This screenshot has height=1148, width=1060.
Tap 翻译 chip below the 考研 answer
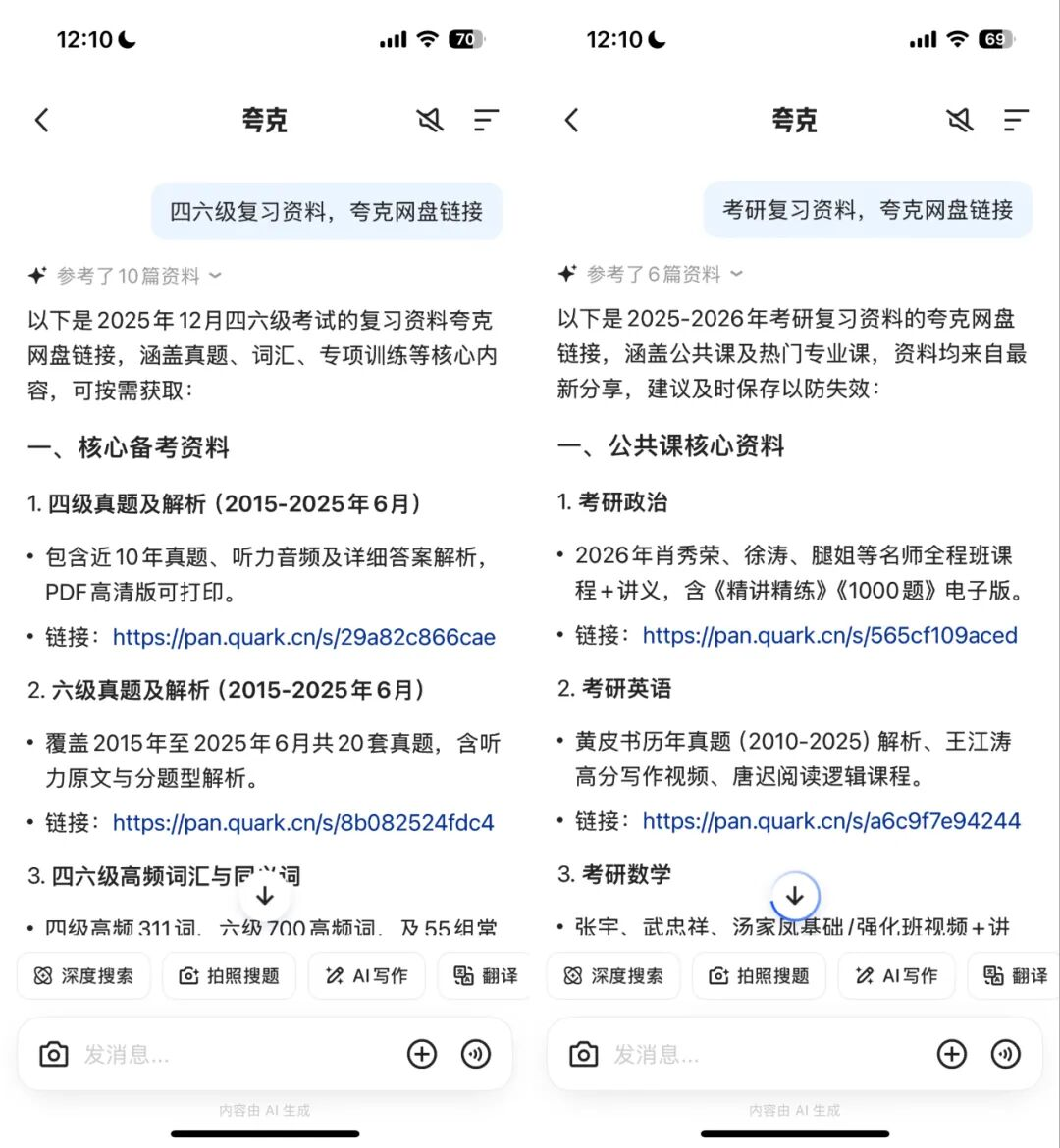(x=1015, y=975)
